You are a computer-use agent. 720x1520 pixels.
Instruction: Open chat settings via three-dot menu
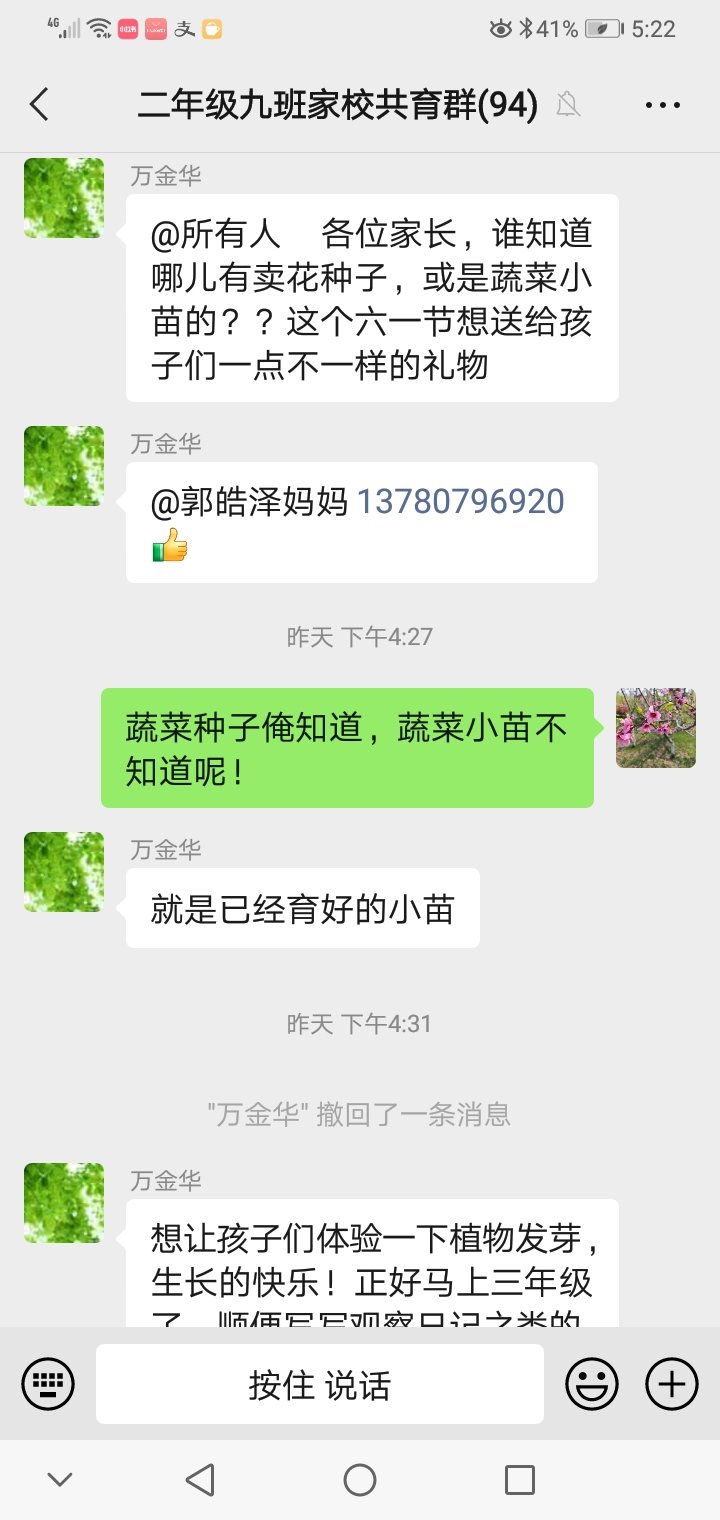click(x=663, y=103)
